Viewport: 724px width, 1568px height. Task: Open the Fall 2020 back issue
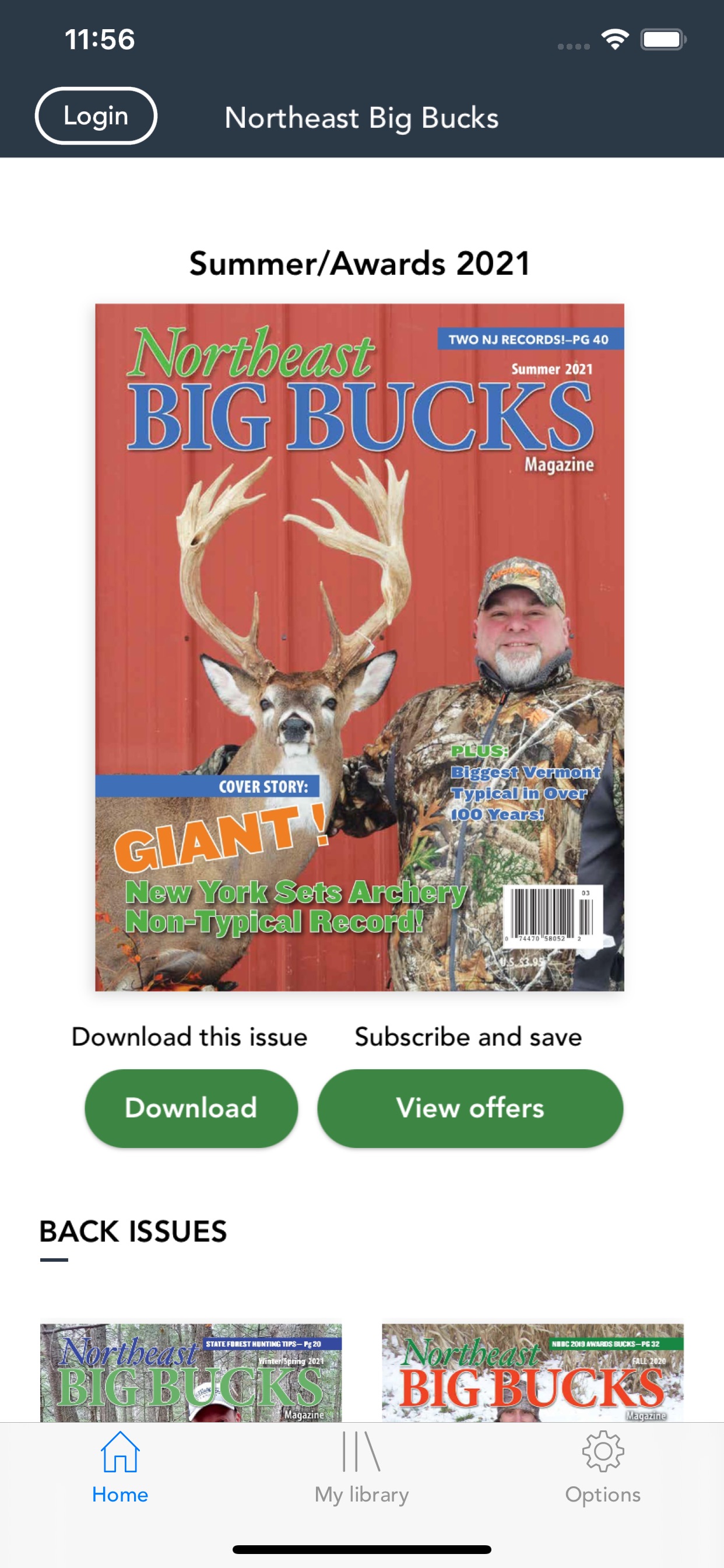(x=532, y=1372)
